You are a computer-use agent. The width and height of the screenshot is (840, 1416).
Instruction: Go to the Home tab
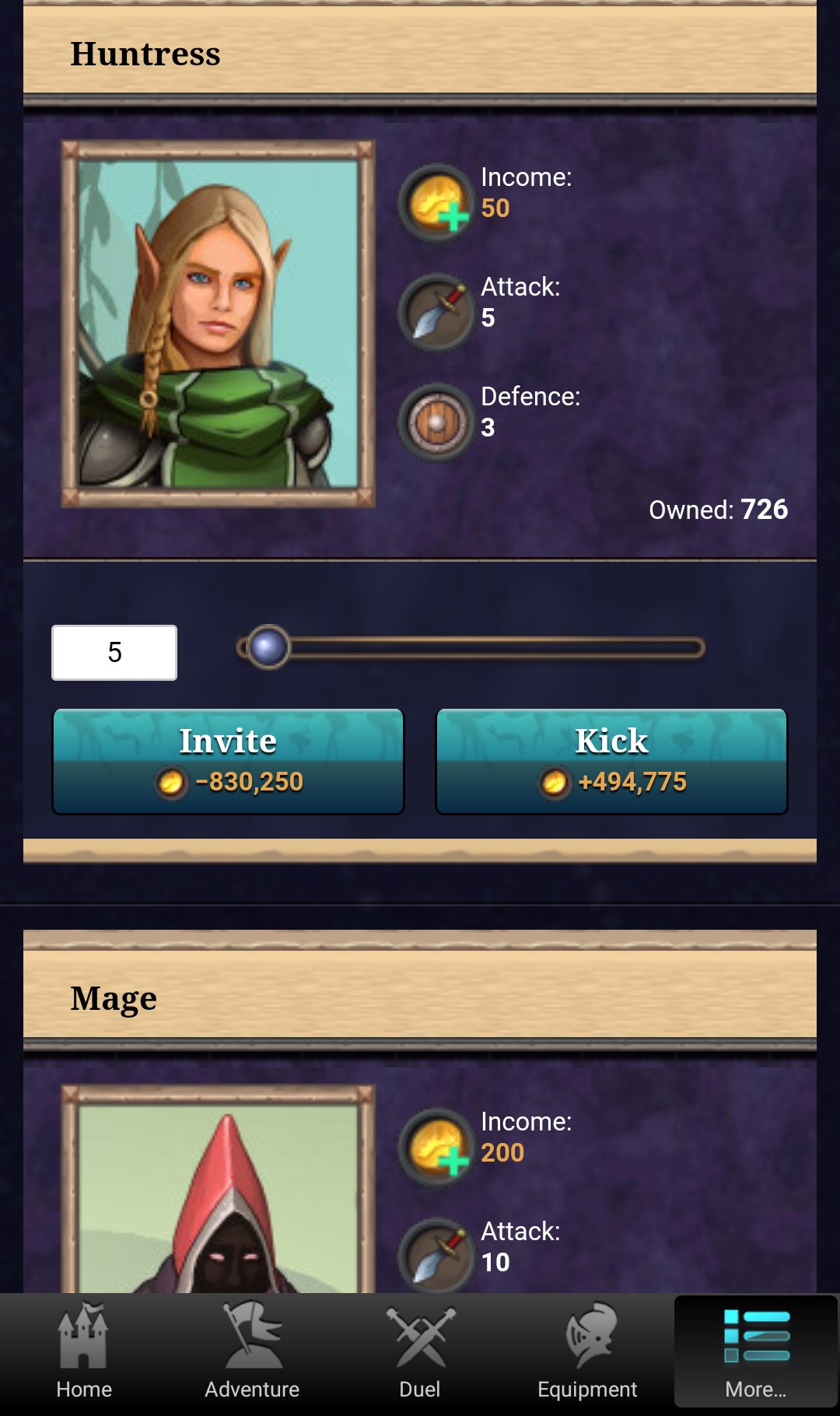[84, 1354]
